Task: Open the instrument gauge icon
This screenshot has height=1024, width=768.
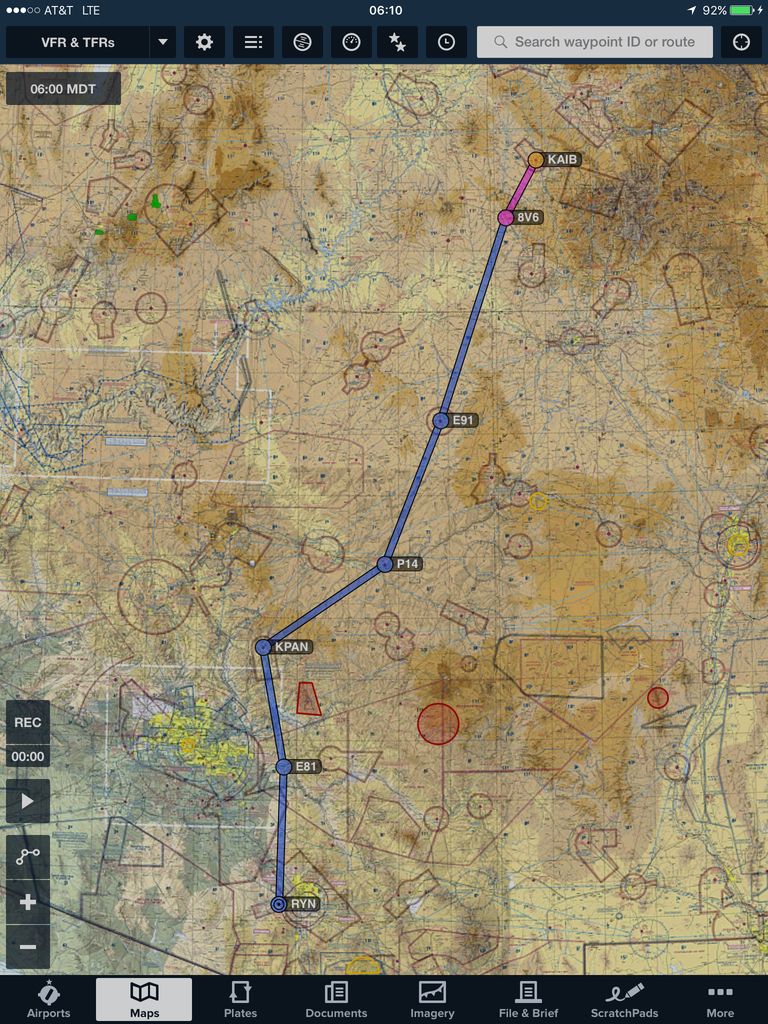Action: [350, 43]
